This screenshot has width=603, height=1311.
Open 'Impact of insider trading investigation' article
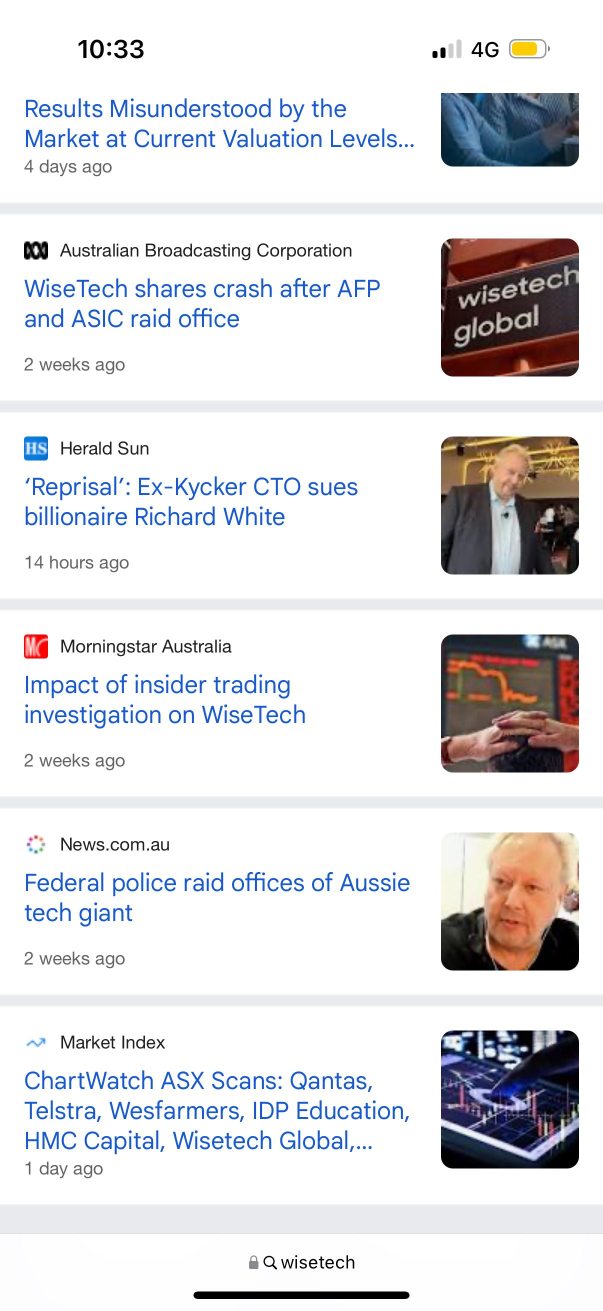point(165,700)
